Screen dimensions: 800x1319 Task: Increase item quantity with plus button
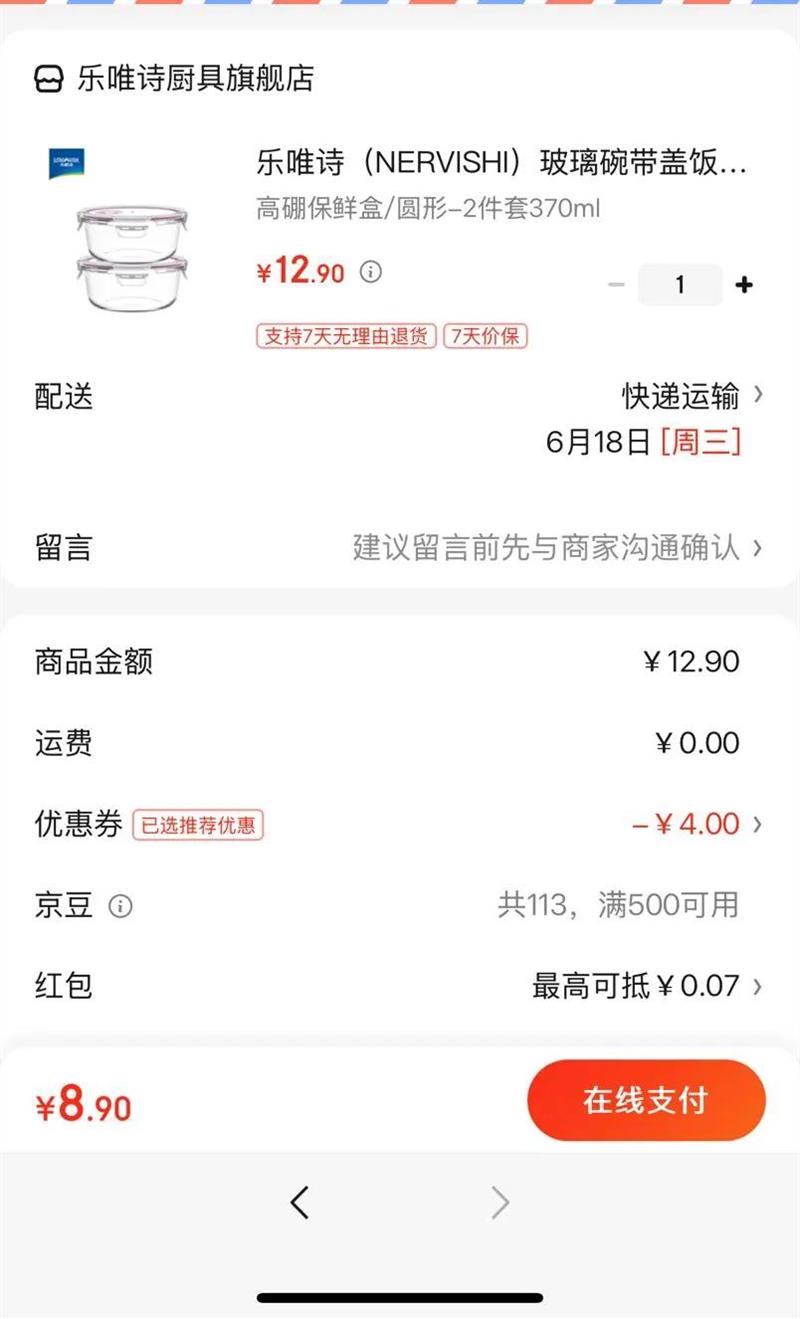[744, 285]
